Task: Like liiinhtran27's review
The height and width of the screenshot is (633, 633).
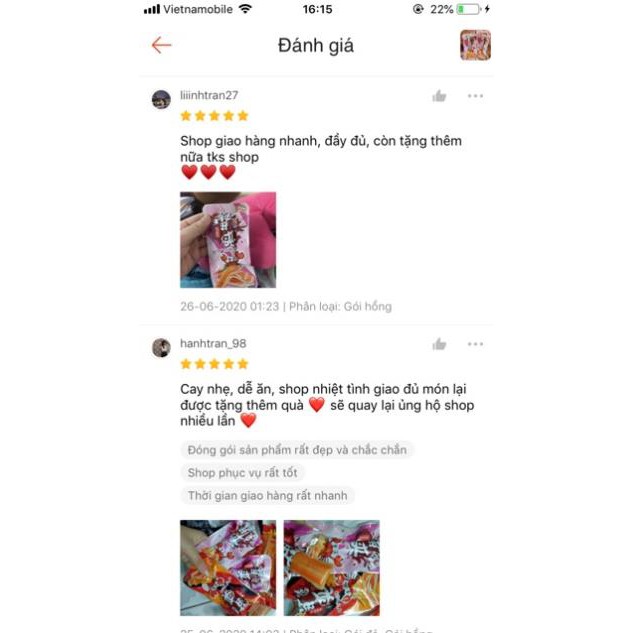Action: 439,96
